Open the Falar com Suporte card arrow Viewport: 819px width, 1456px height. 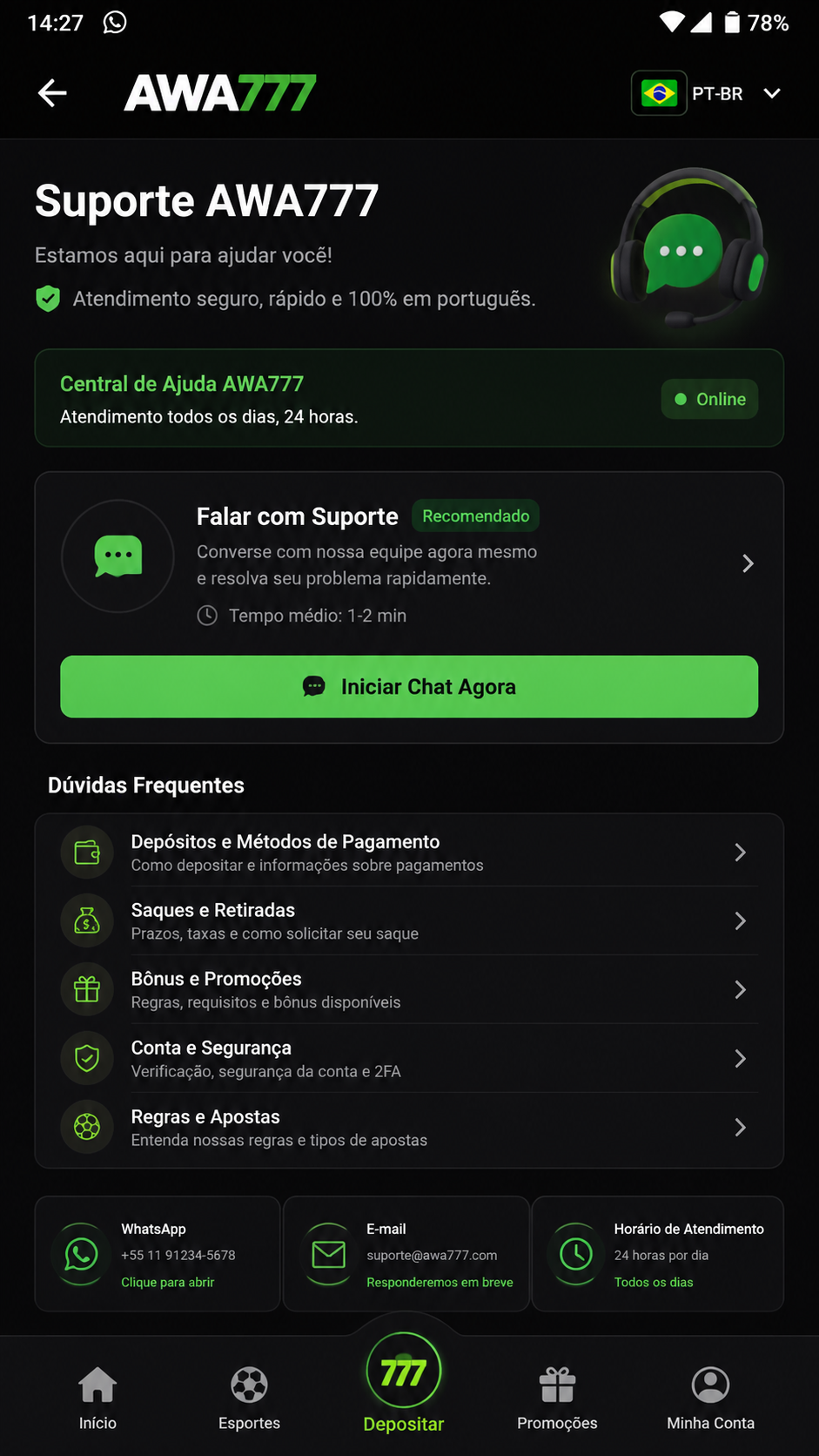[x=748, y=563]
